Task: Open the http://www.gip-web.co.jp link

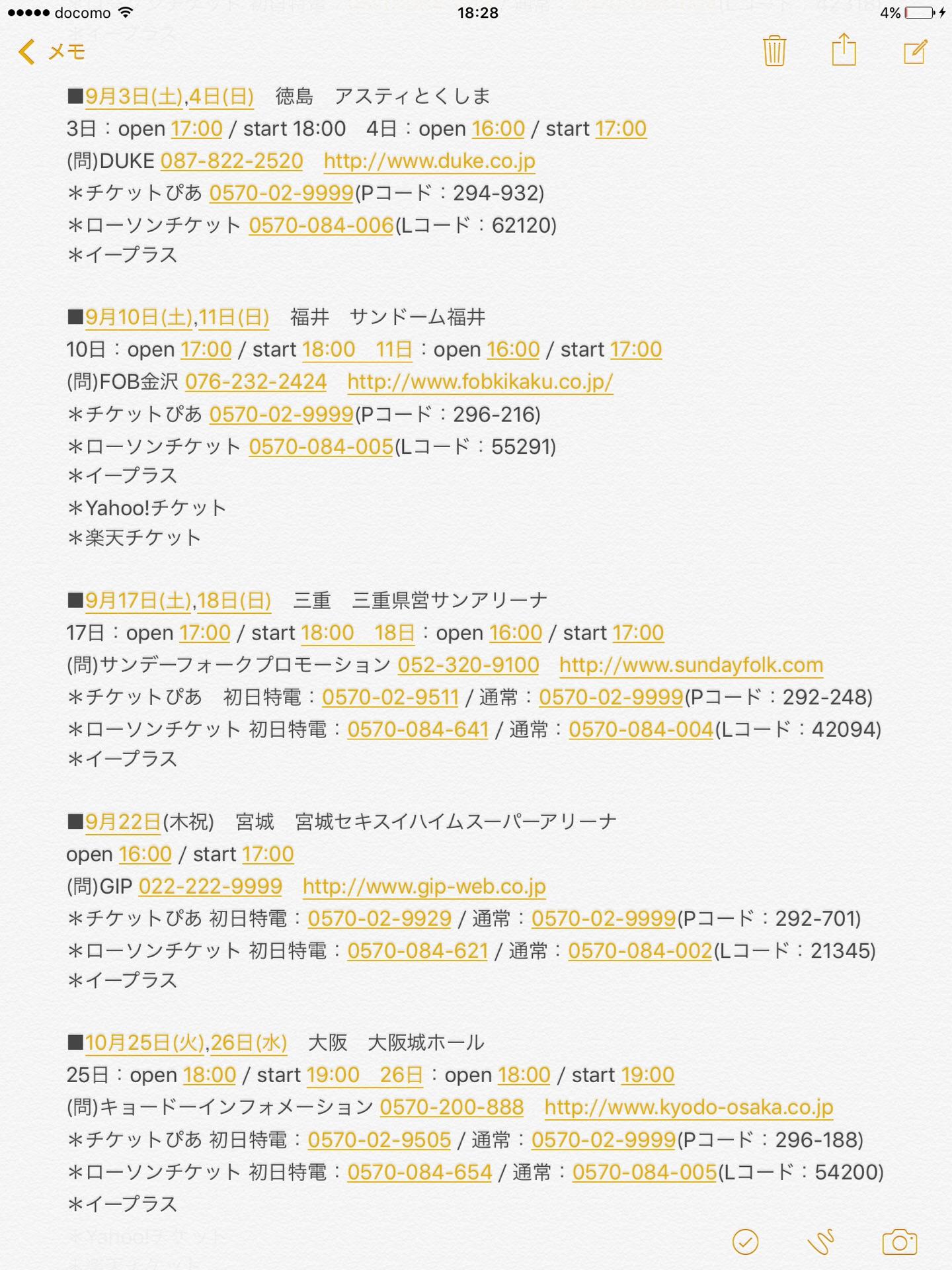Action: pyautogui.click(x=424, y=886)
